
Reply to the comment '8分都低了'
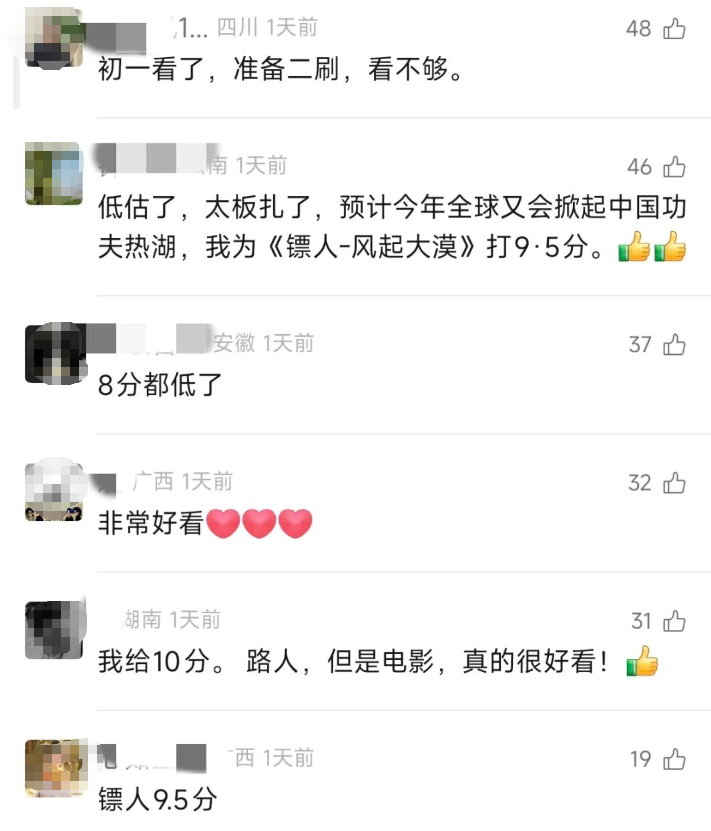click(160, 385)
